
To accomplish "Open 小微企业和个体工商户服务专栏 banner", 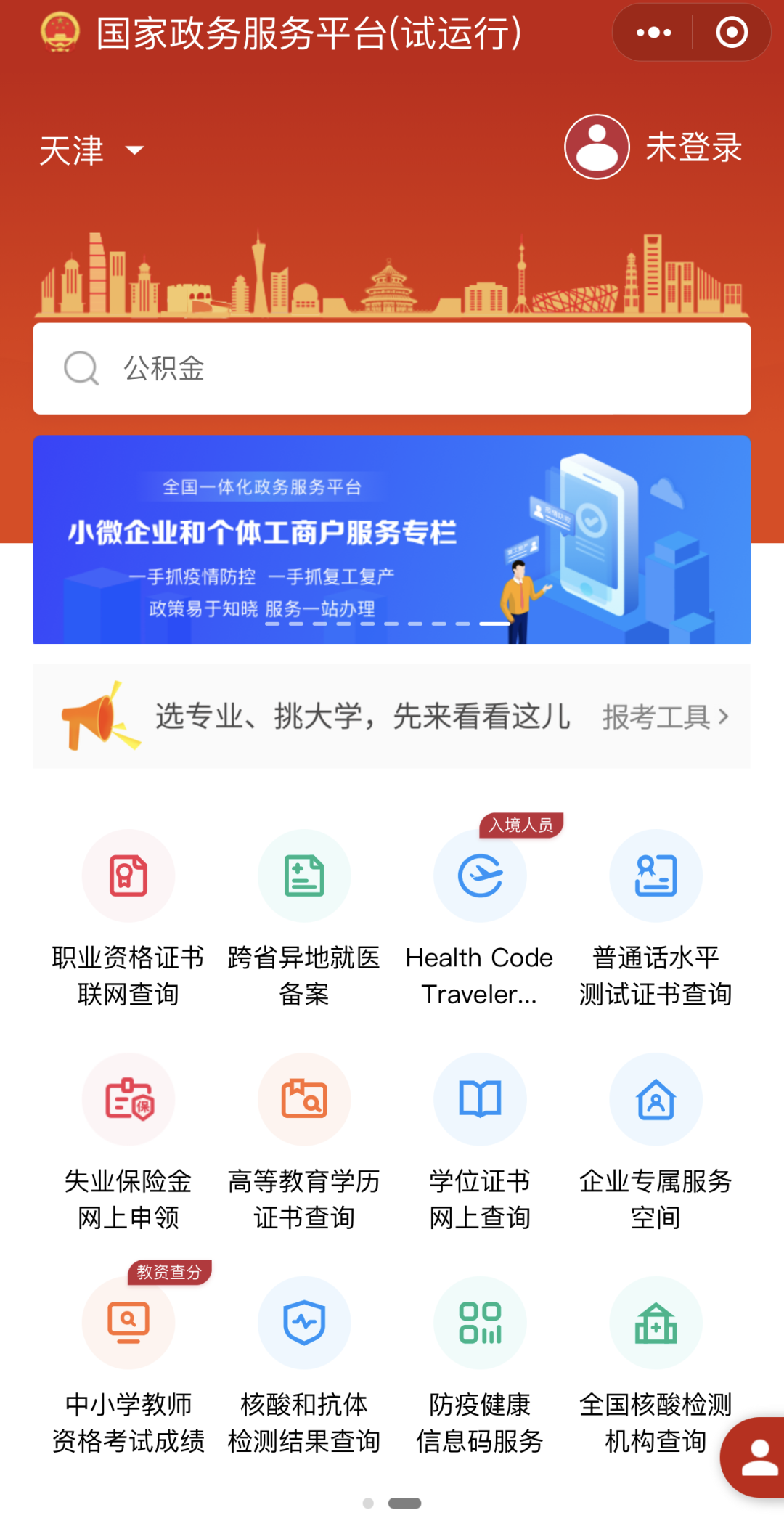I will click(x=392, y=539).
